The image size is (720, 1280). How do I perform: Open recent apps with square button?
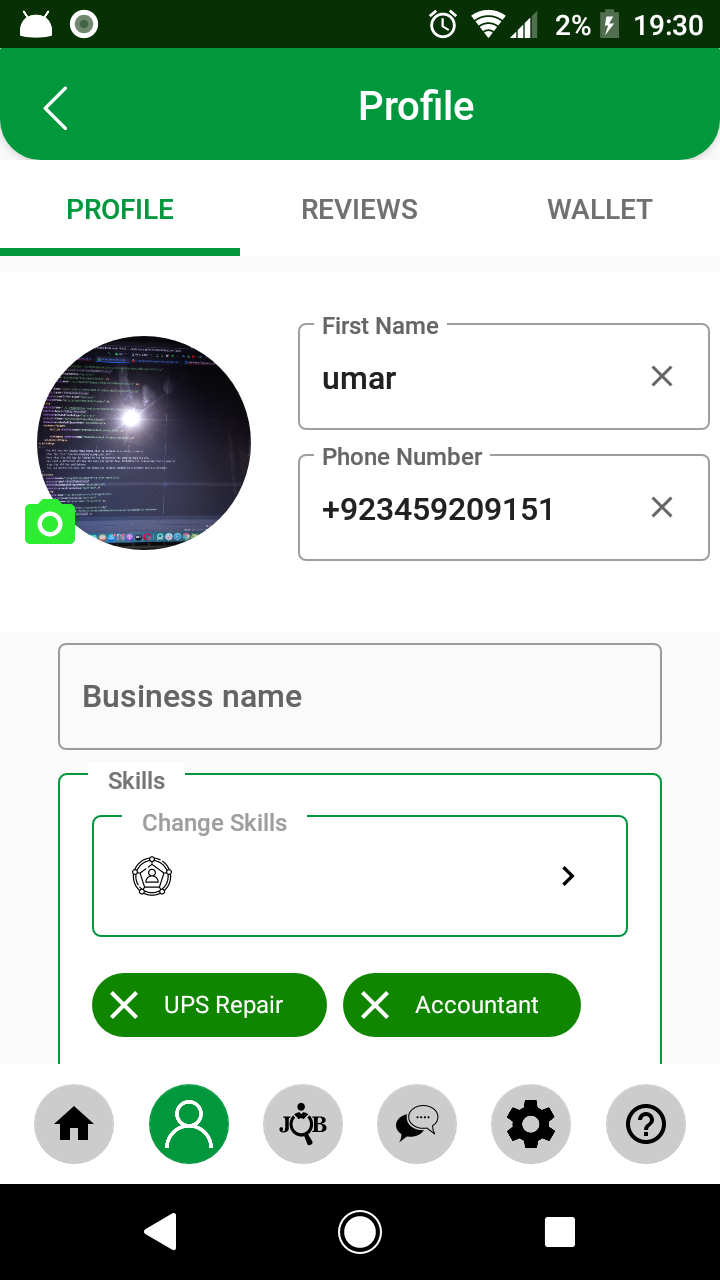[x=560, y=1232]
